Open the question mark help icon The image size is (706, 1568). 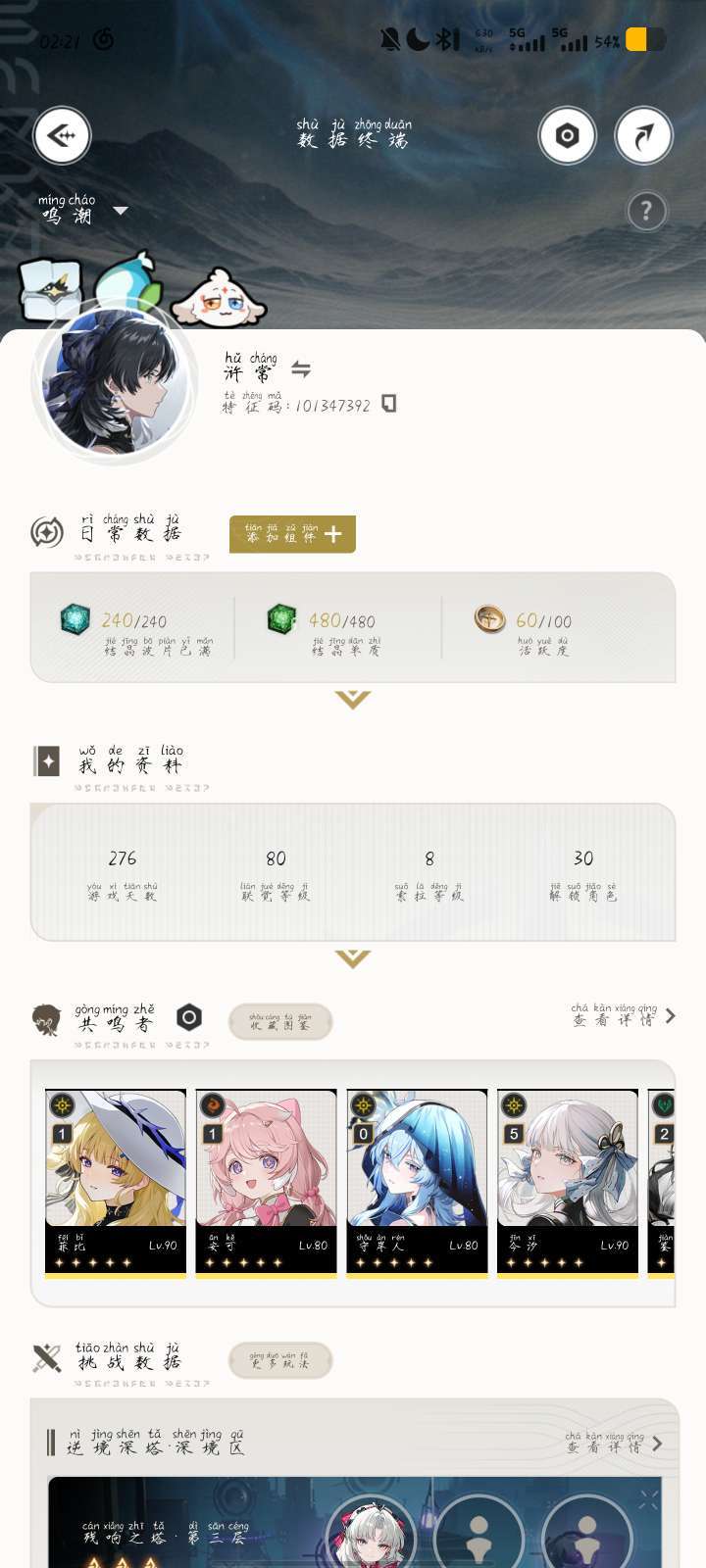pos(645,211)
